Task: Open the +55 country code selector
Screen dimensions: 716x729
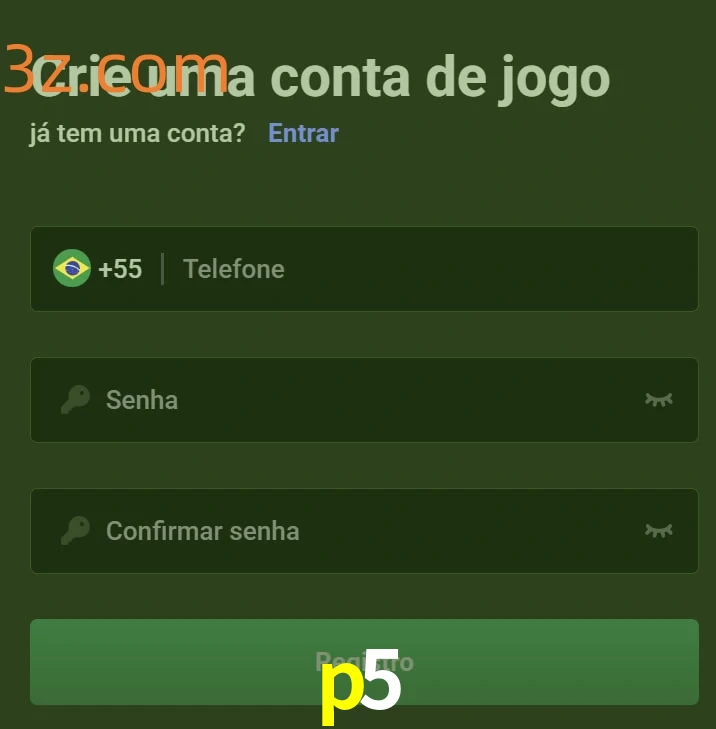Action: pyautogui.click(x=98, y=269)
